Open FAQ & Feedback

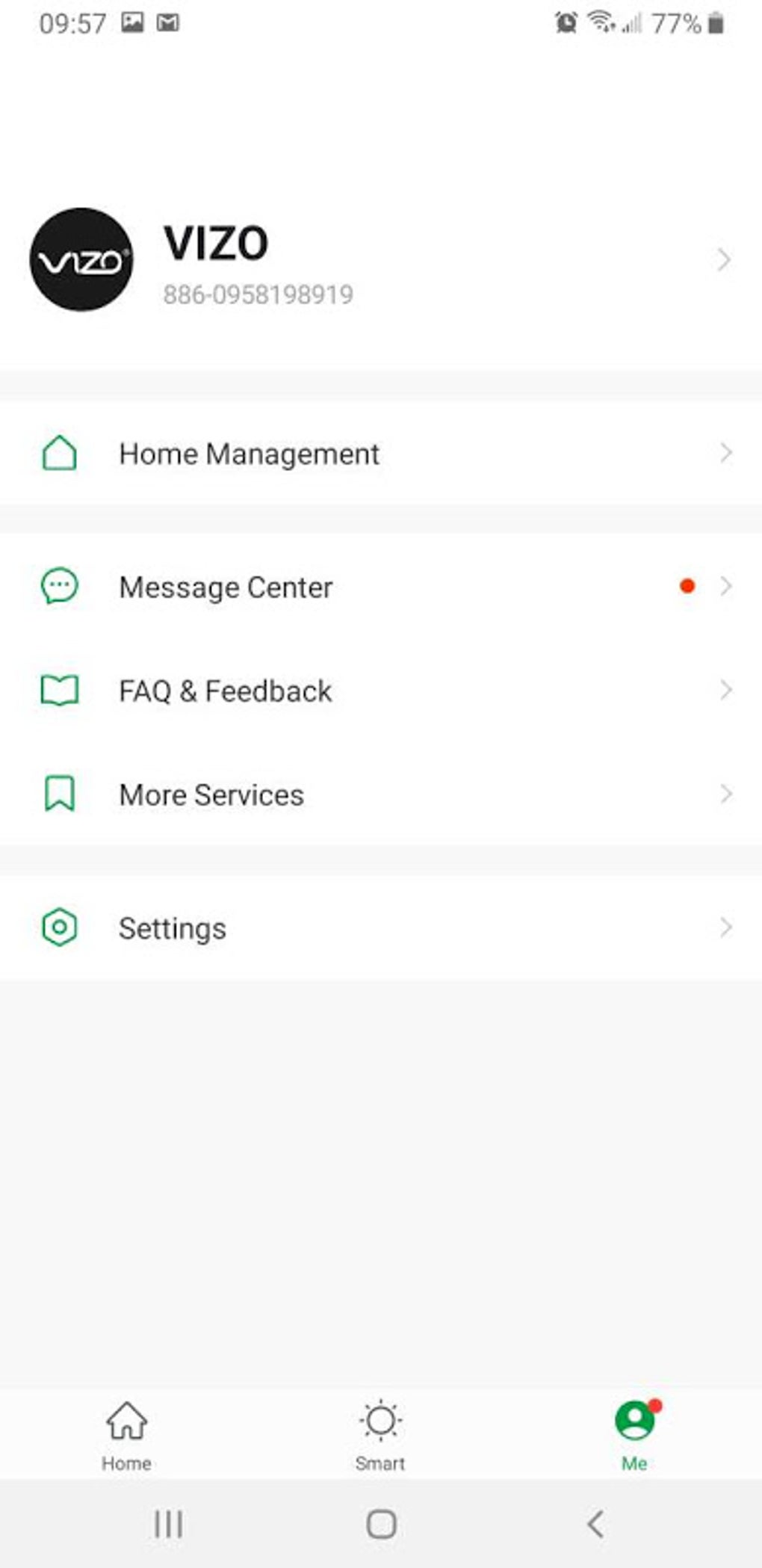225,691
